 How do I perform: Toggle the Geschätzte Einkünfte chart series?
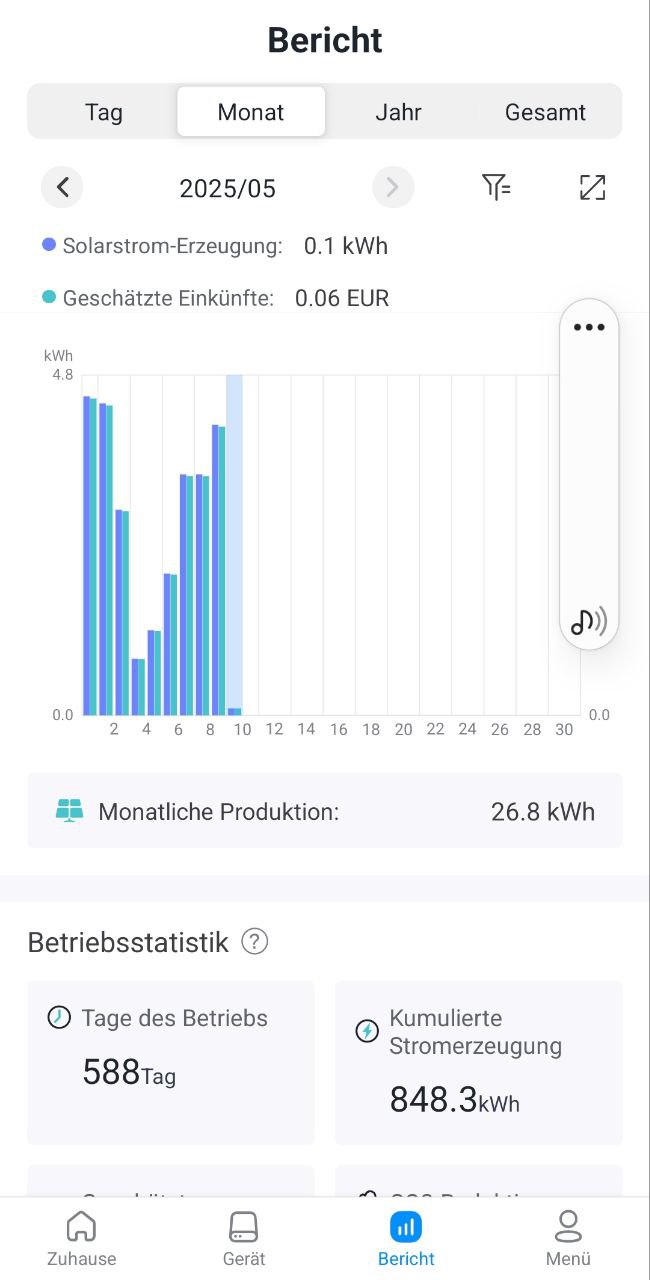[x=158, y=298]
